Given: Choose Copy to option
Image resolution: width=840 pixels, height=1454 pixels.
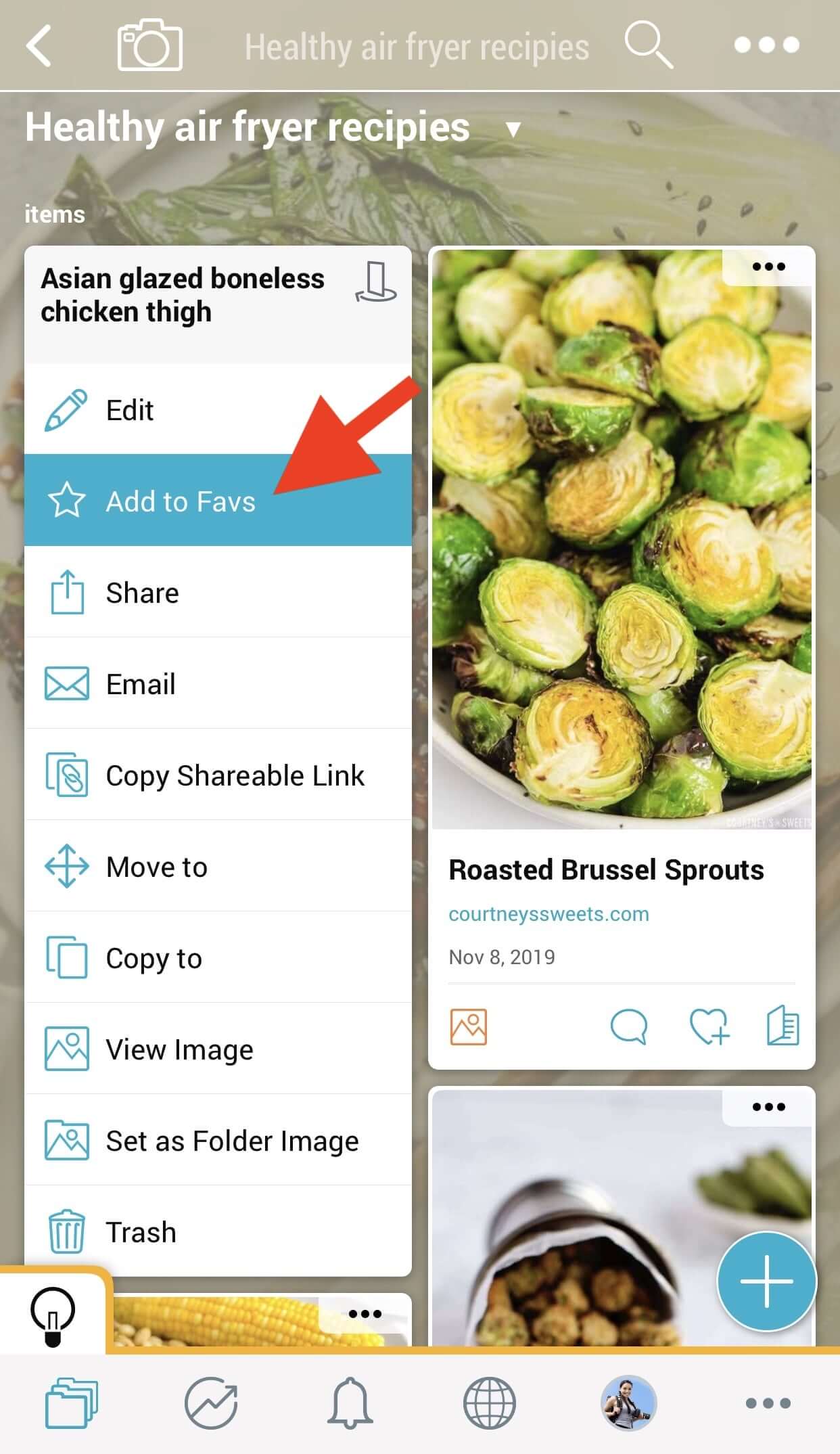Looking at the screenshot, I should tap(218, 958).
